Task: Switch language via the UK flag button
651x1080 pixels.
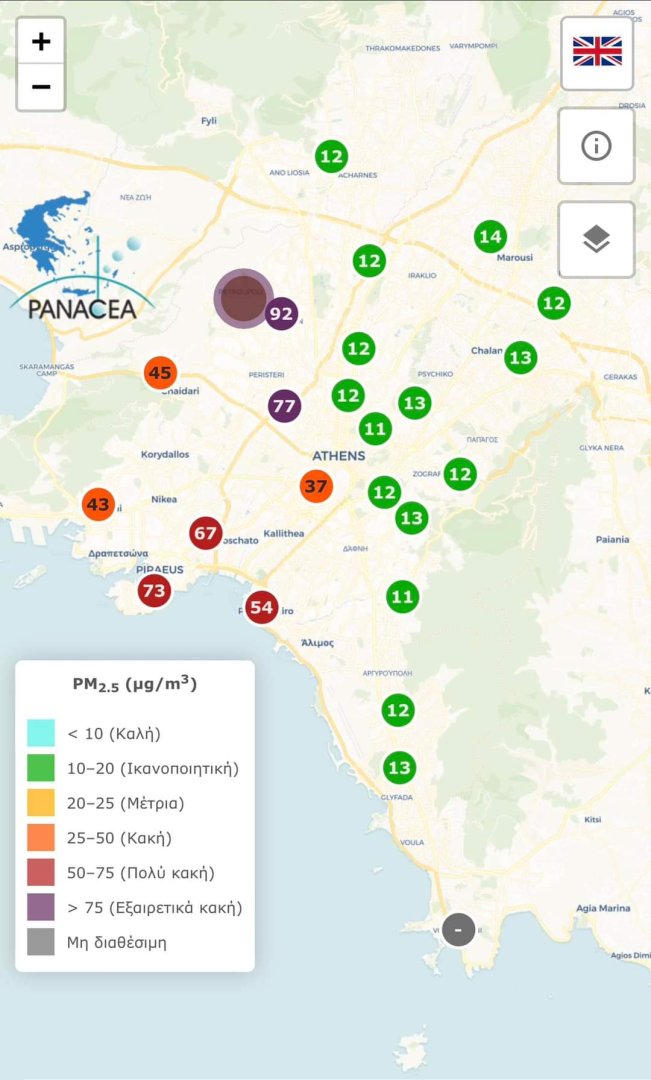Action: click(596, 52)
